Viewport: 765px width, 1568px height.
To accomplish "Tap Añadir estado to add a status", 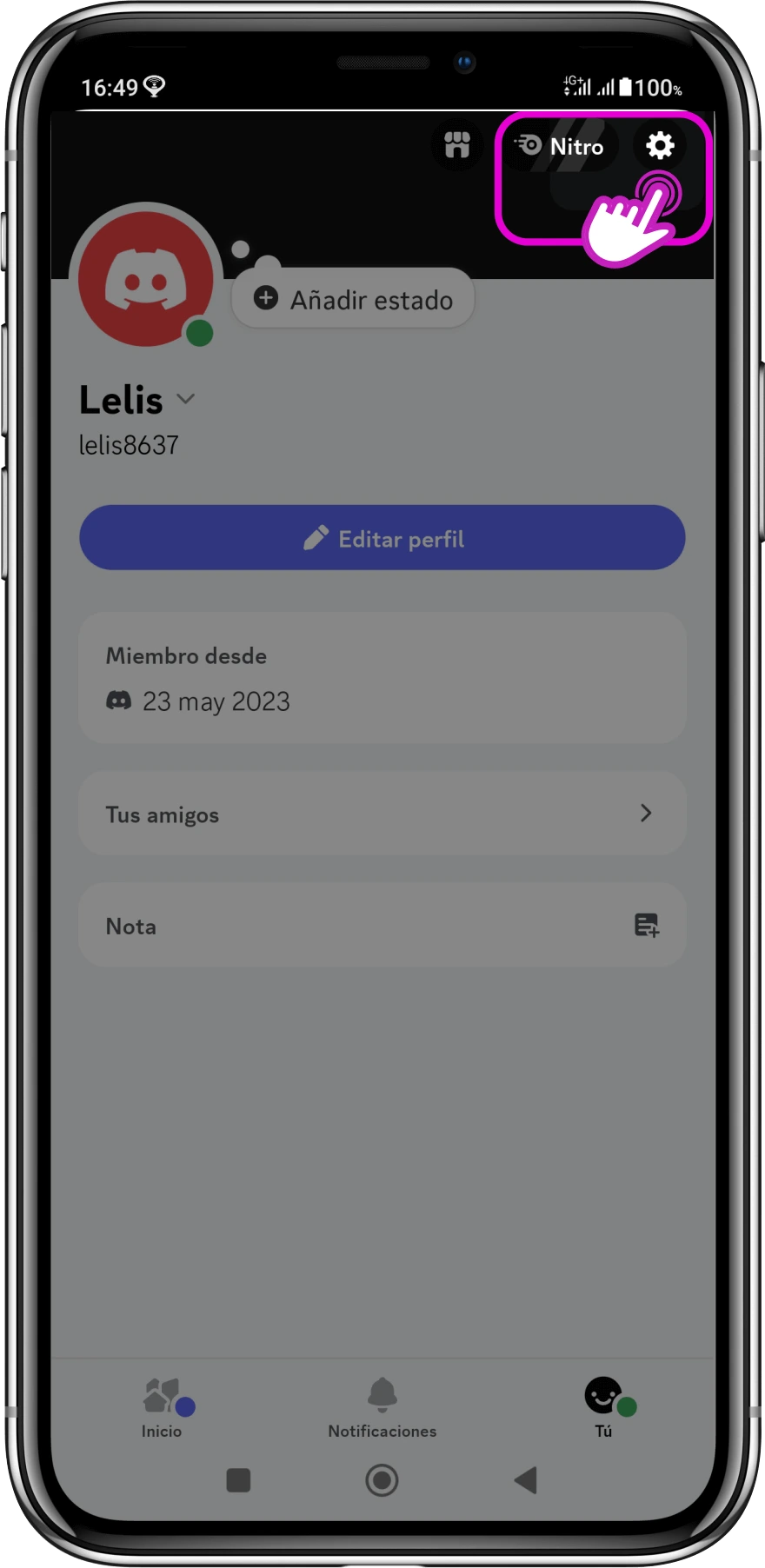I will coord(354,300).
